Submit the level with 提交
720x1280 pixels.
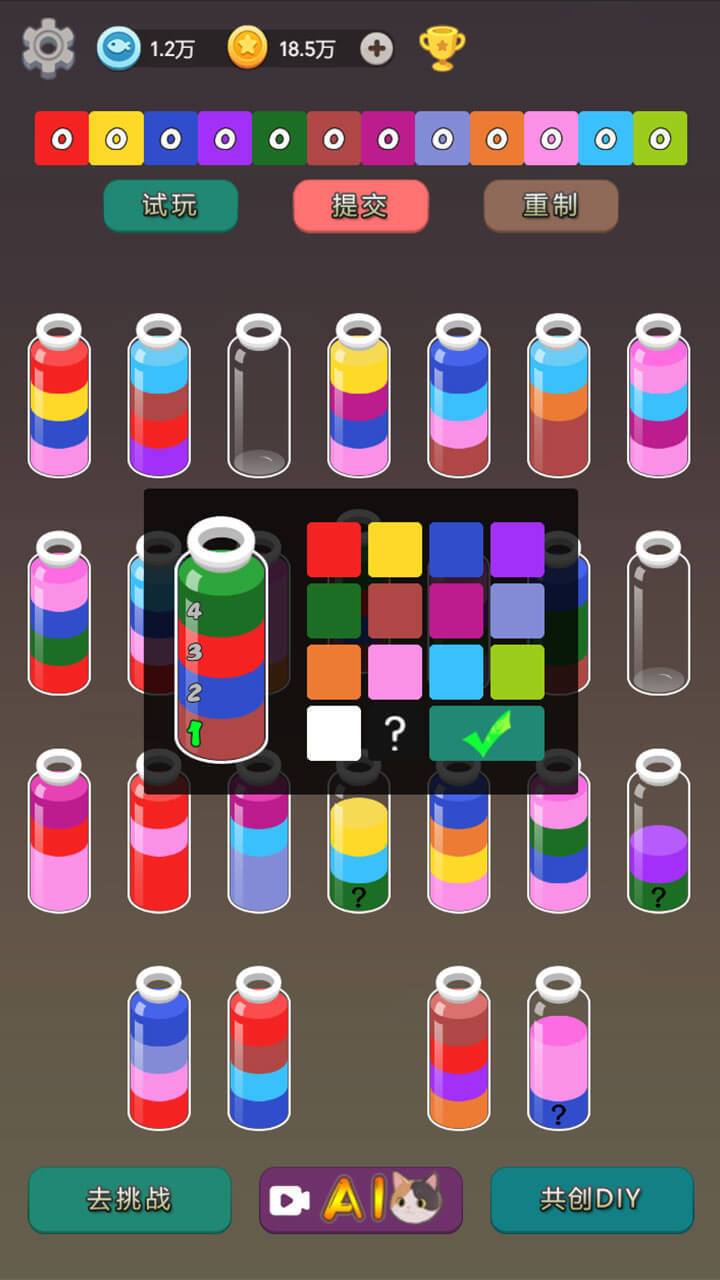360,206
